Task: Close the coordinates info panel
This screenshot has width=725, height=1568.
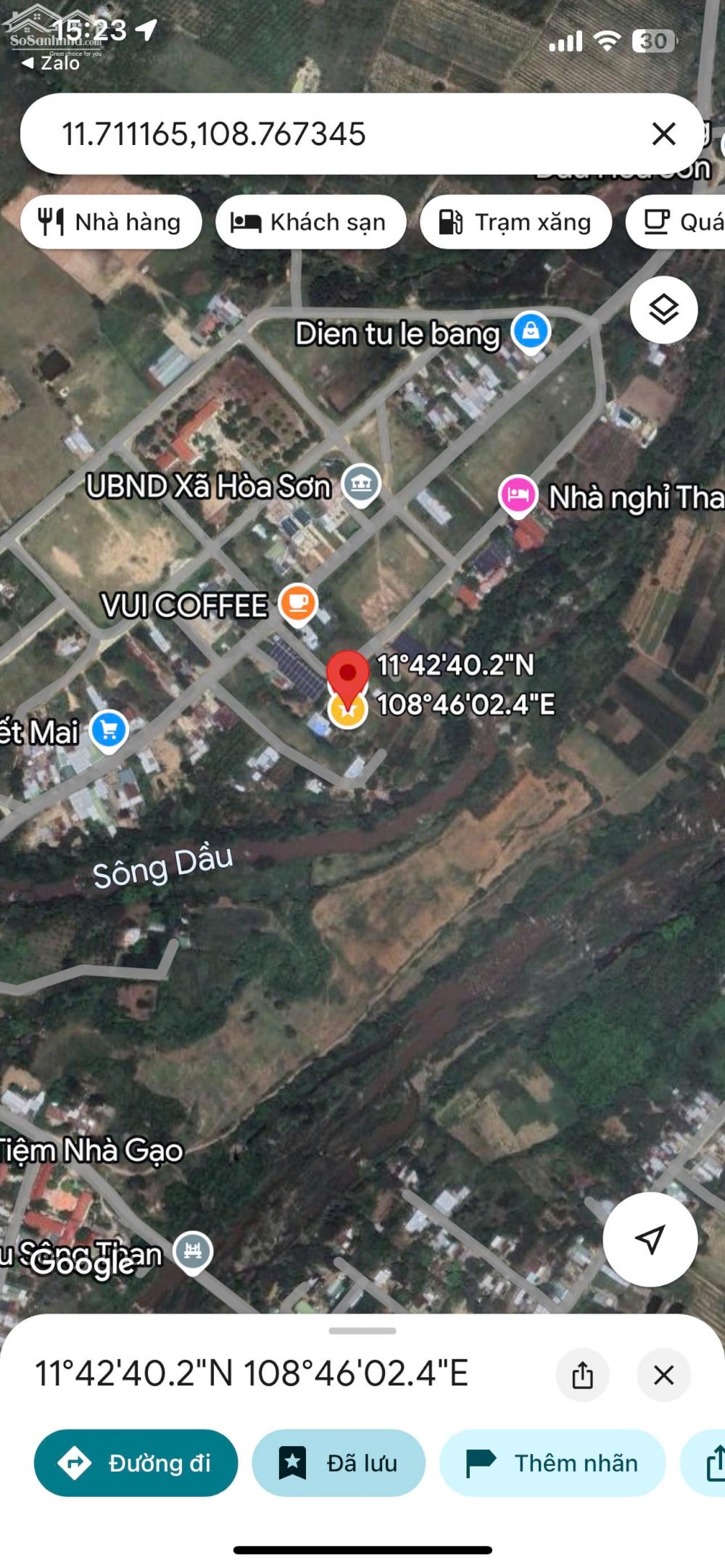Action: click(x=663, y=1374)
